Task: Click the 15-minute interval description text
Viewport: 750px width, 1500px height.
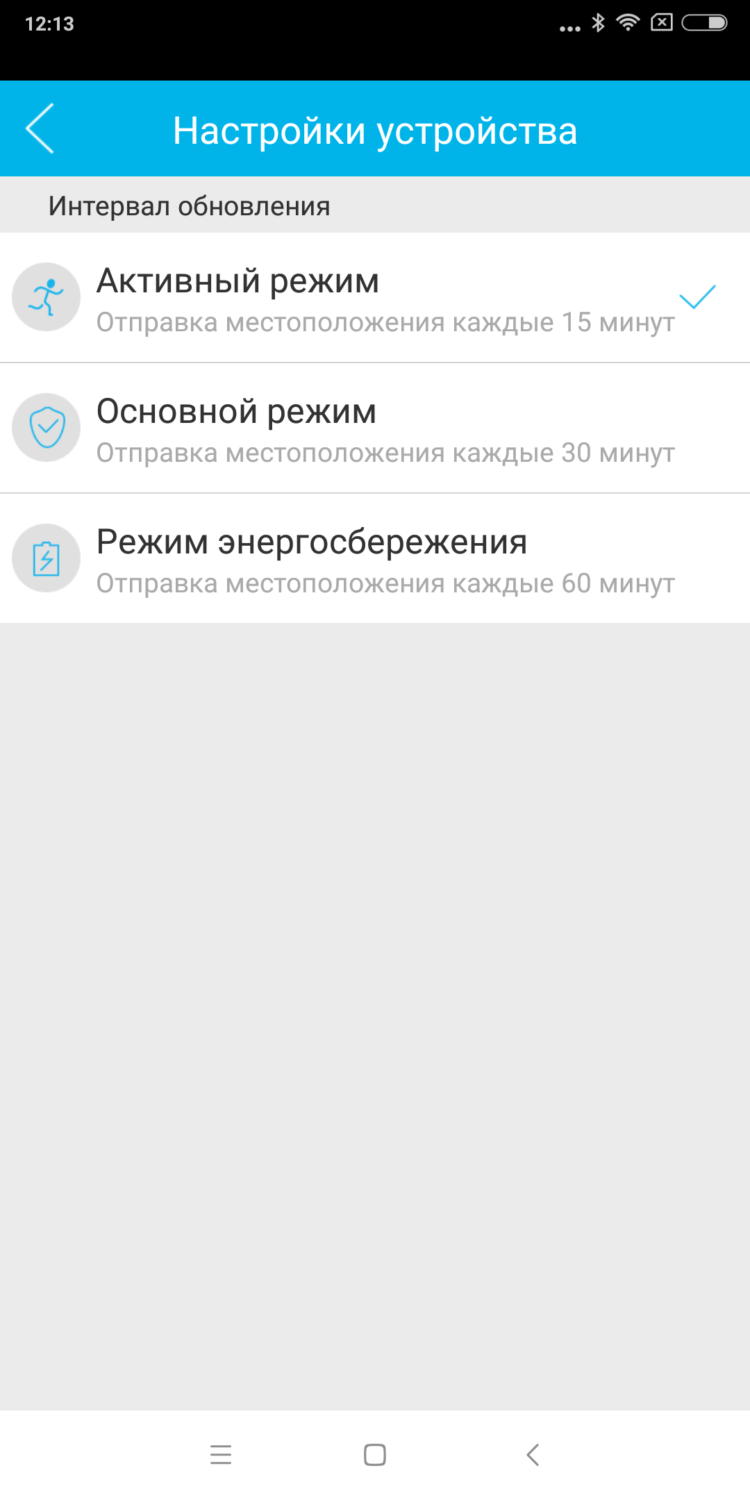Action: (385, 322)
